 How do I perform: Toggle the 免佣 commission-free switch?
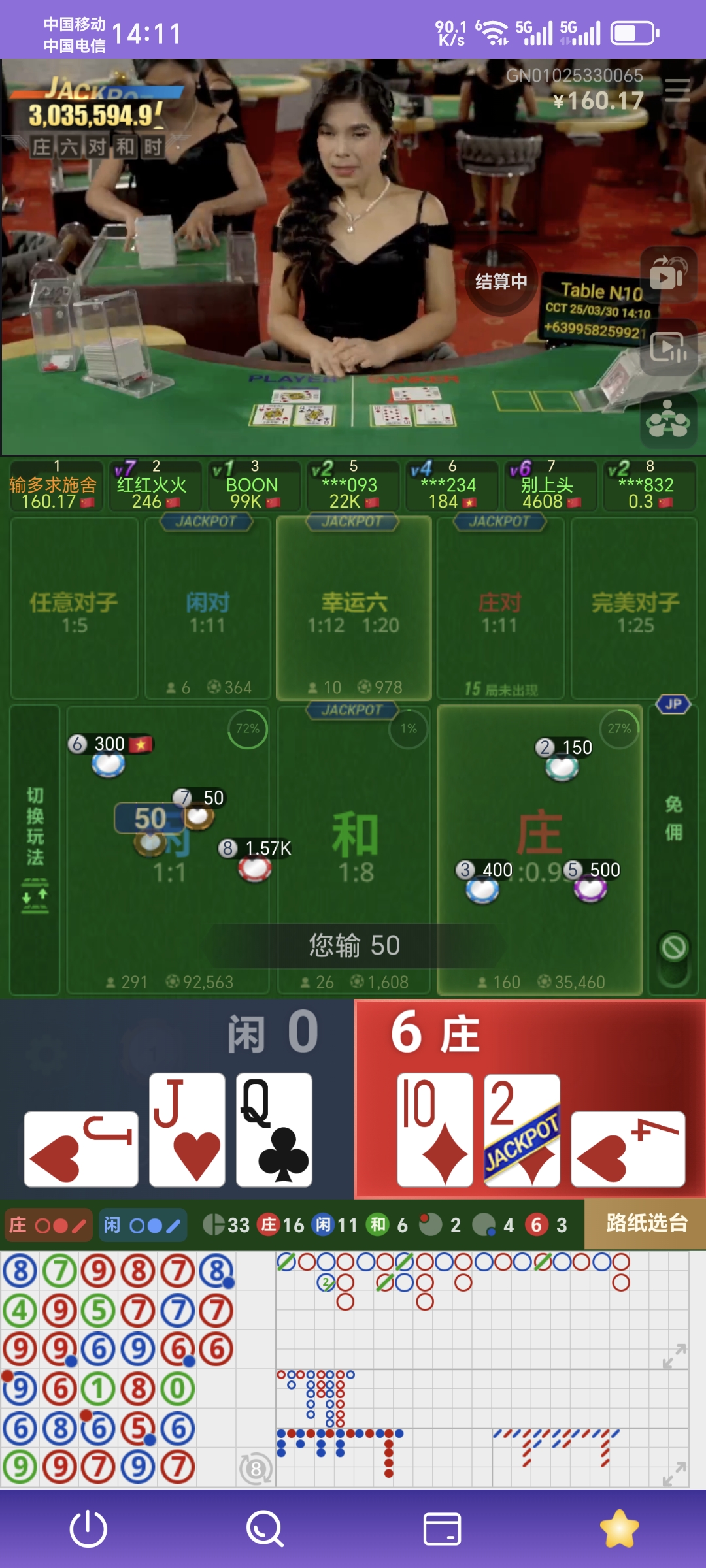(674, 947)
